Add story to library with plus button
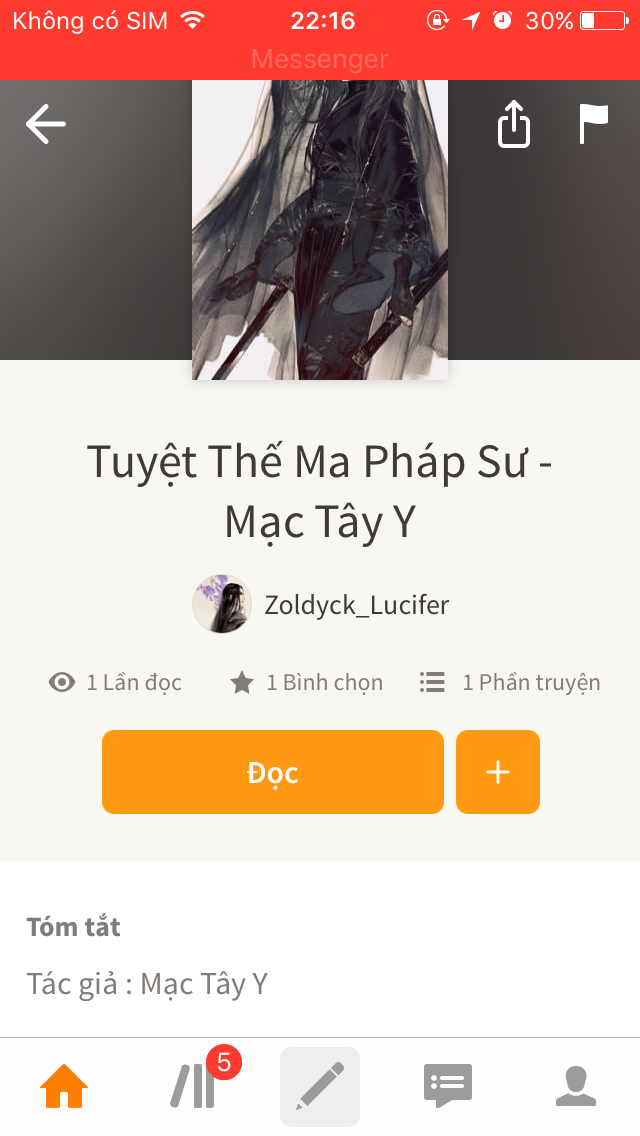The width and height of the screenshot is (640, 1136). coord(498,772)
